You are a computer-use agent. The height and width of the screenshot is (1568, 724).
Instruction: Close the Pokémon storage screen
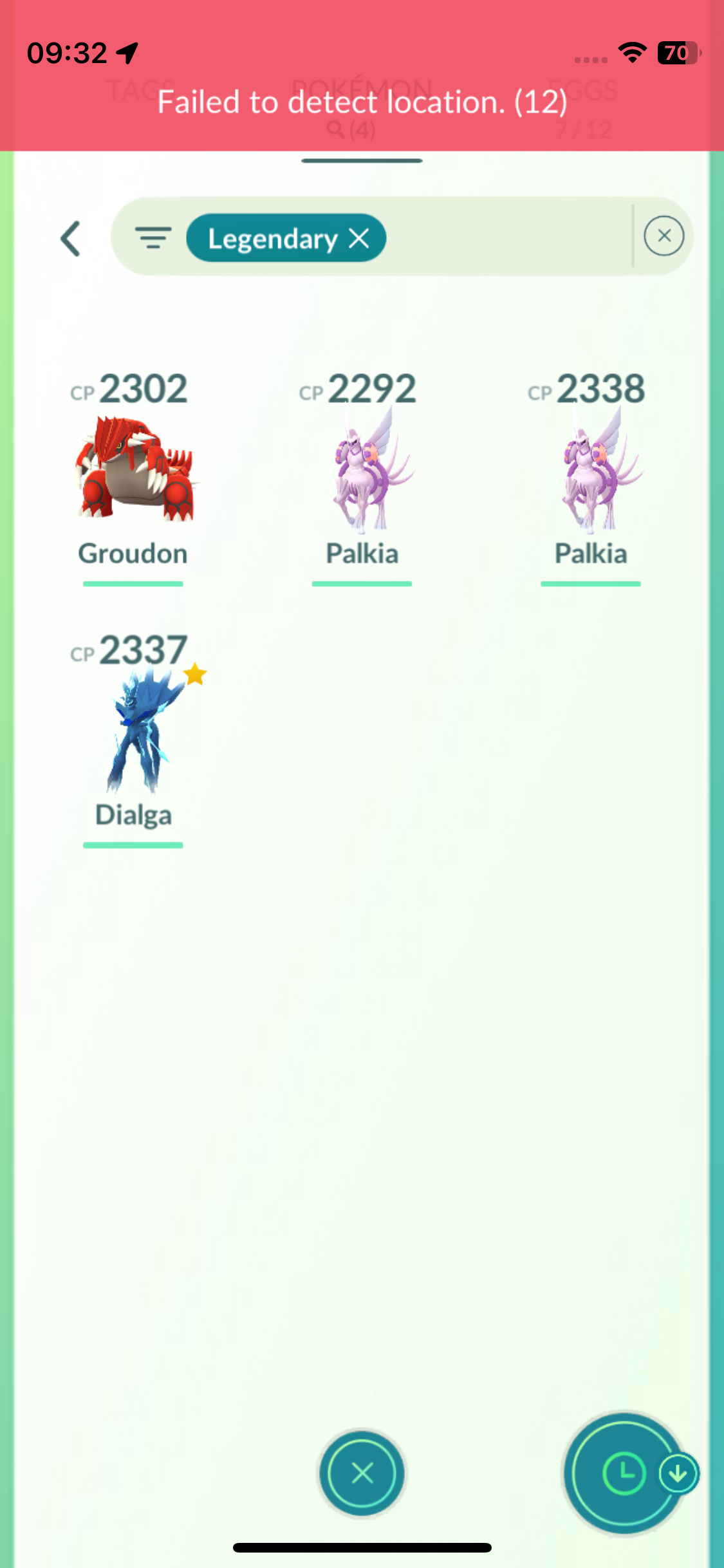362,1473
